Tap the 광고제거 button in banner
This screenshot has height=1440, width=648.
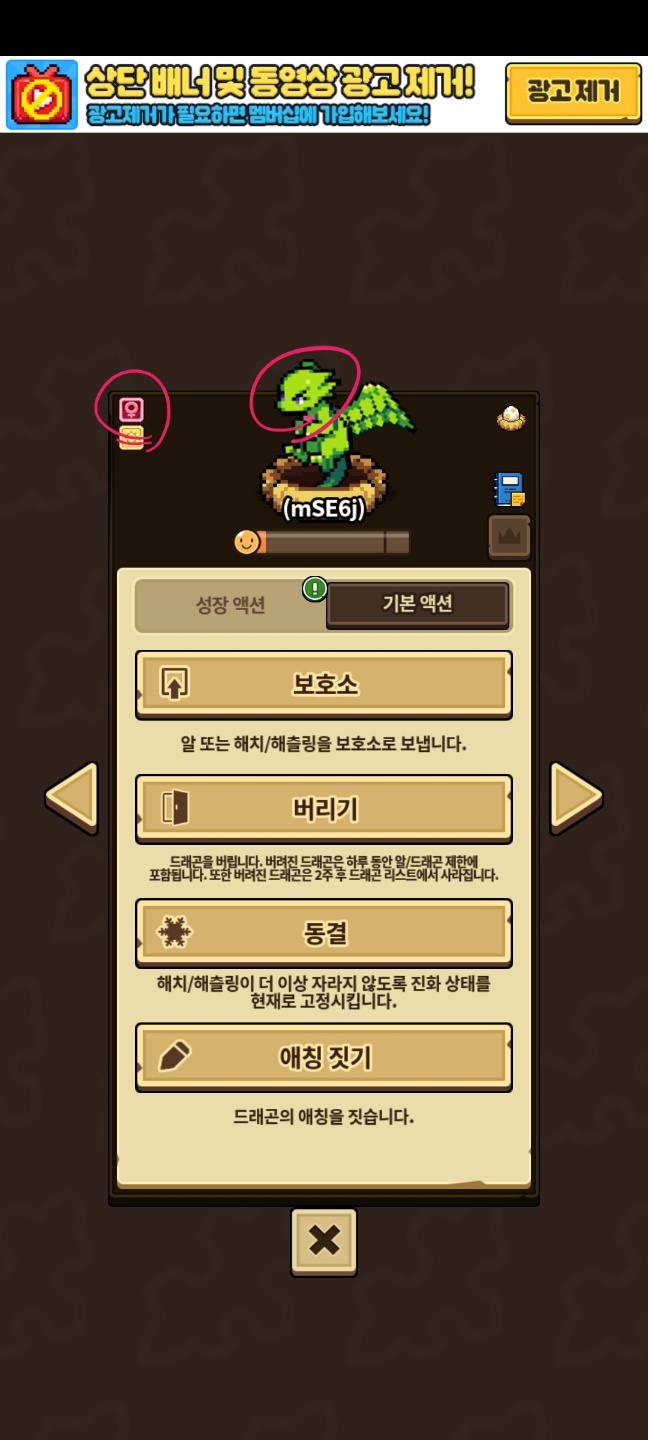(x=573, y=93)
